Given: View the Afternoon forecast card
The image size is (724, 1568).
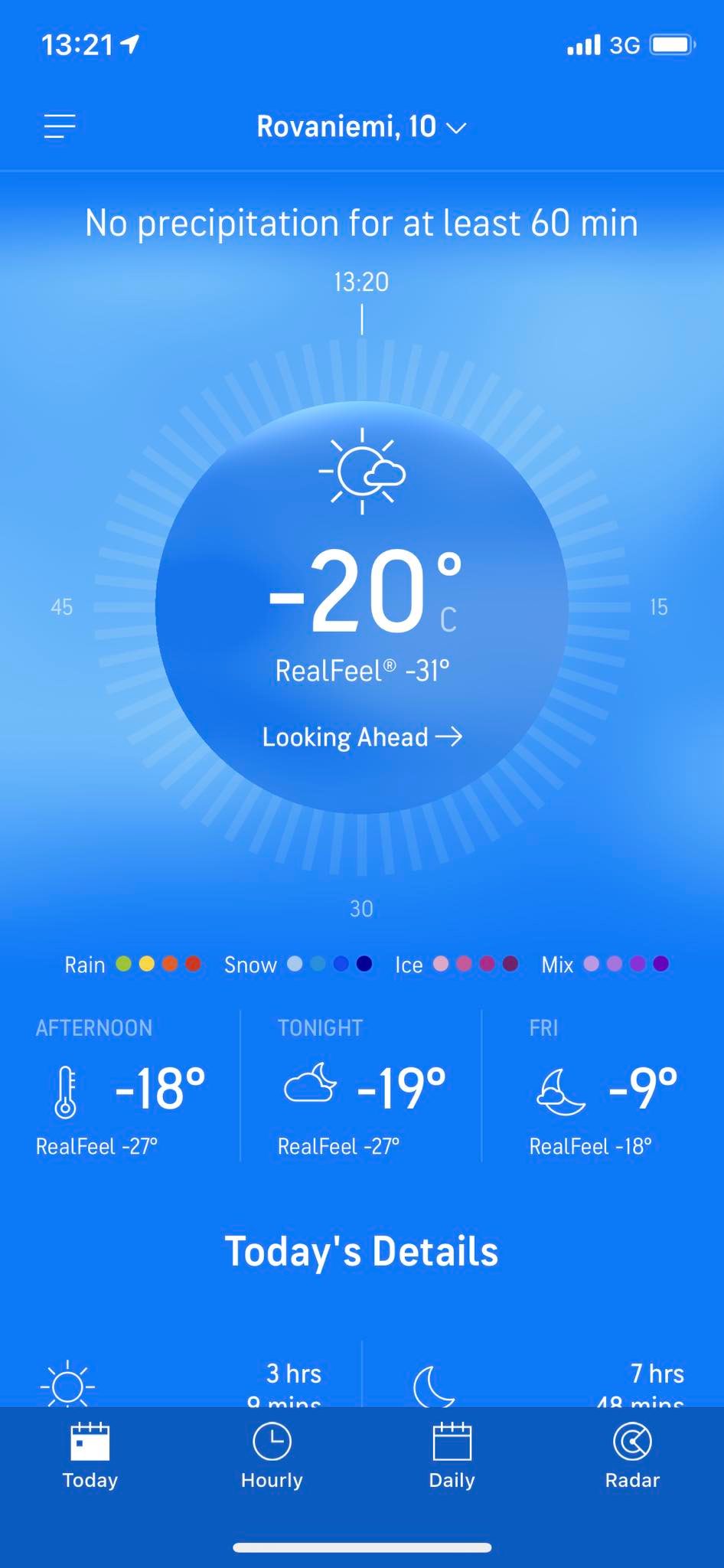Looking at the screenshot, I should [121, 1087].
